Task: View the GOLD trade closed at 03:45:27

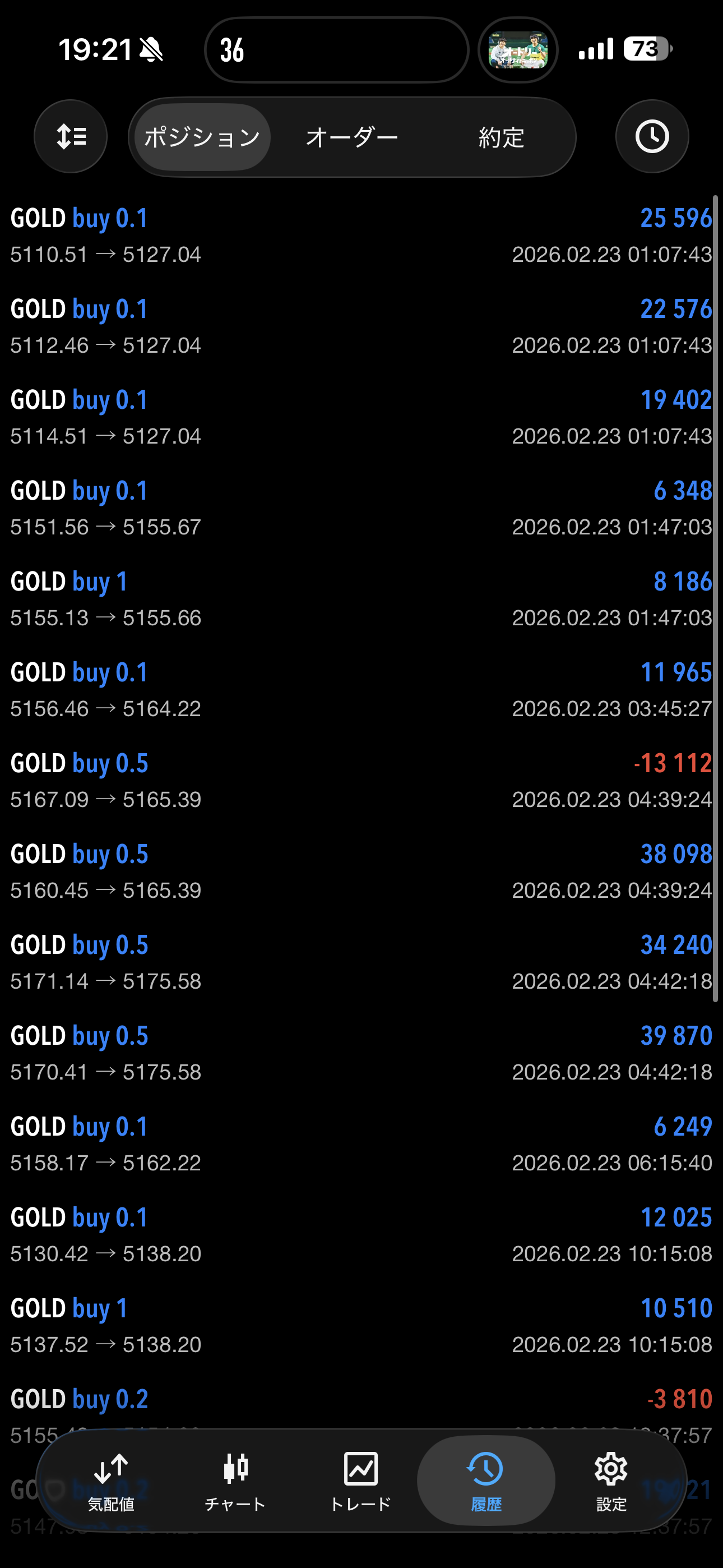Action: (x=361, y=690)
